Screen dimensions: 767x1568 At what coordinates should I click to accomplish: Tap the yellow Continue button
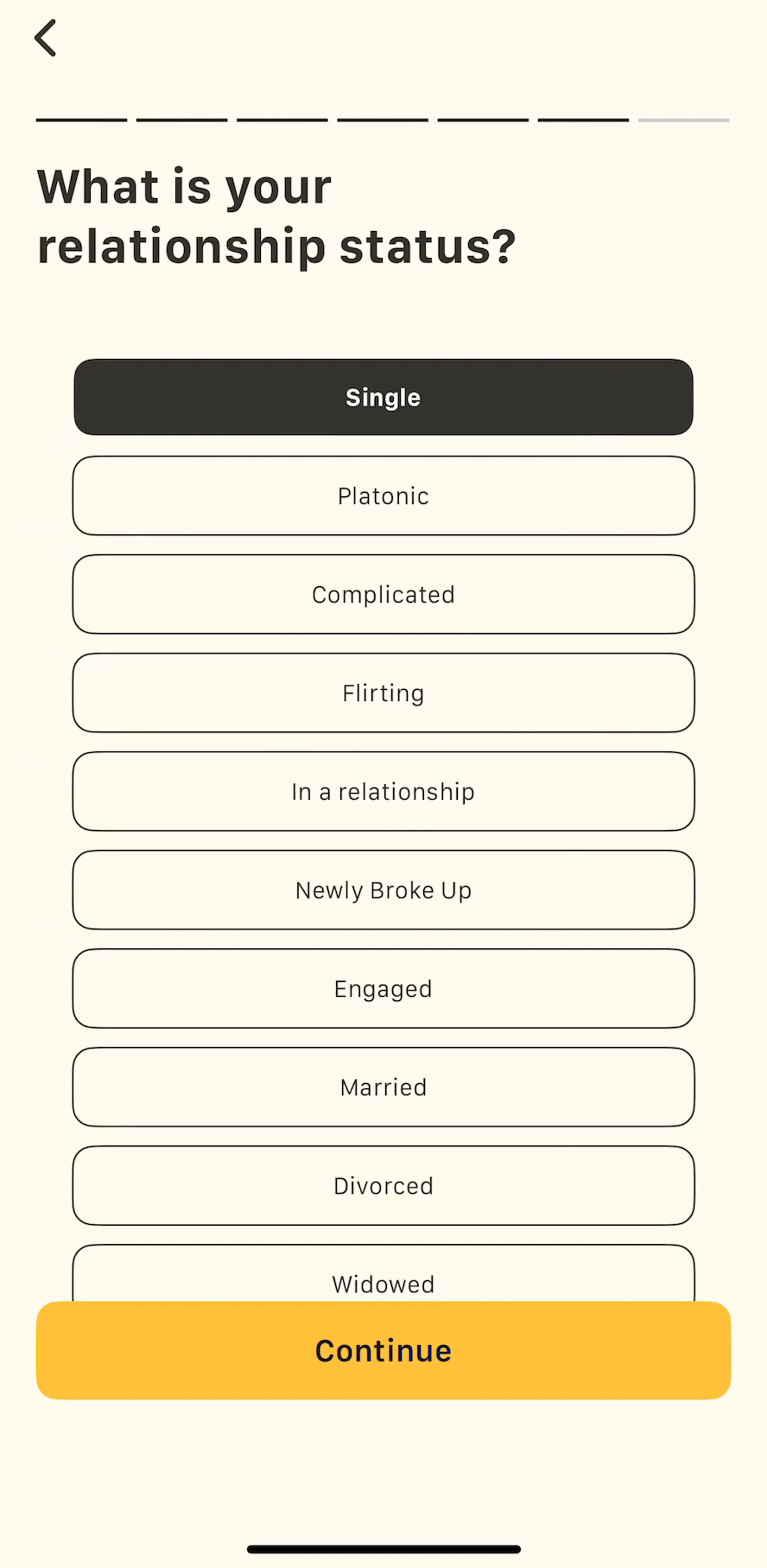click(383, 1351)
